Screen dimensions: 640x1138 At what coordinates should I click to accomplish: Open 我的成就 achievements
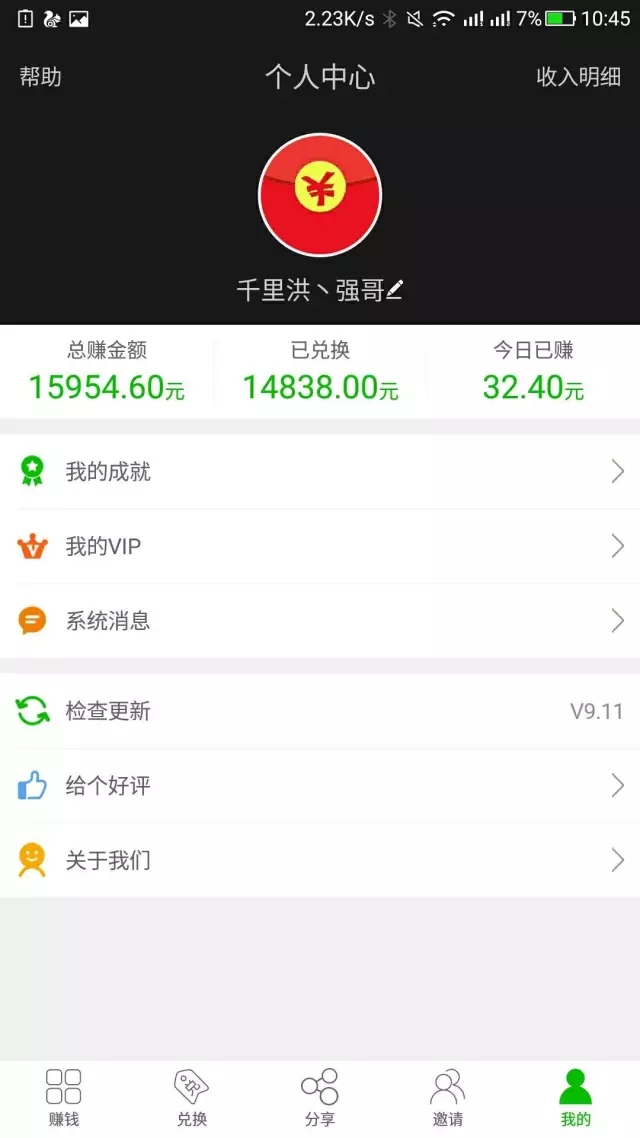pyautogui.click(x=320, y=472)
